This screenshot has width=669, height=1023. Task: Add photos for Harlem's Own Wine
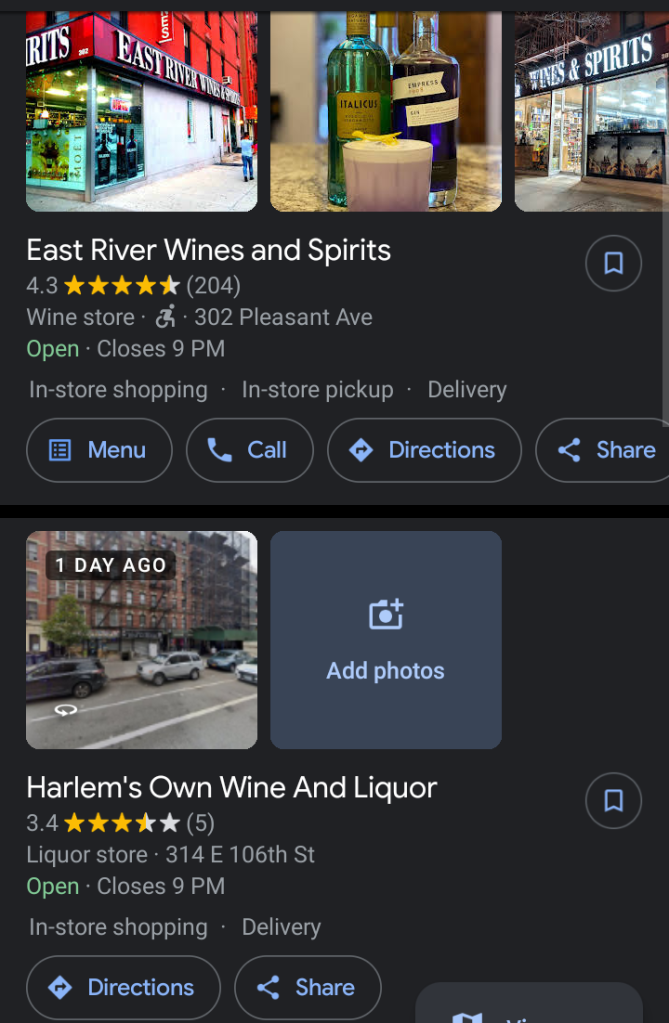[x=386, y=640]
